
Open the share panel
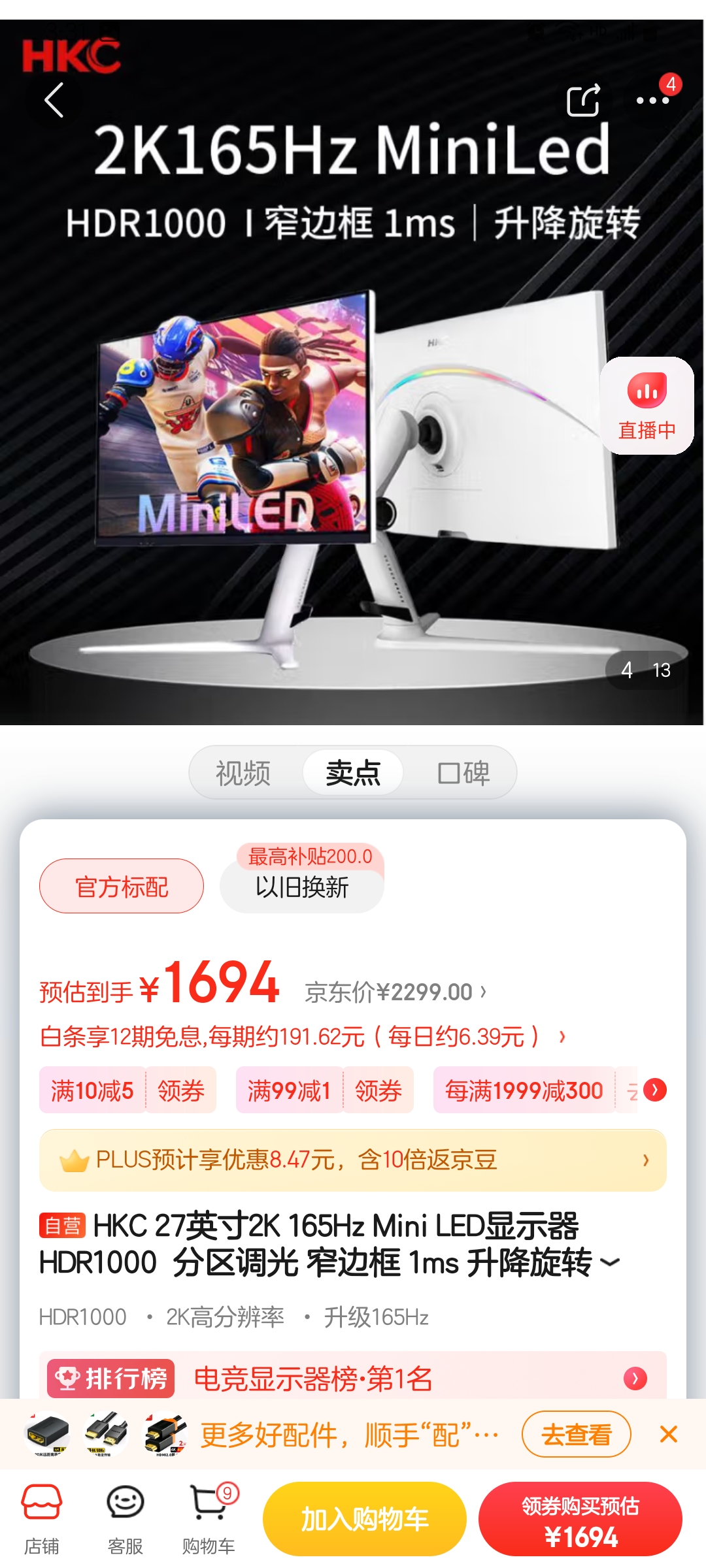pyautogui.click(x=584, y=99)
